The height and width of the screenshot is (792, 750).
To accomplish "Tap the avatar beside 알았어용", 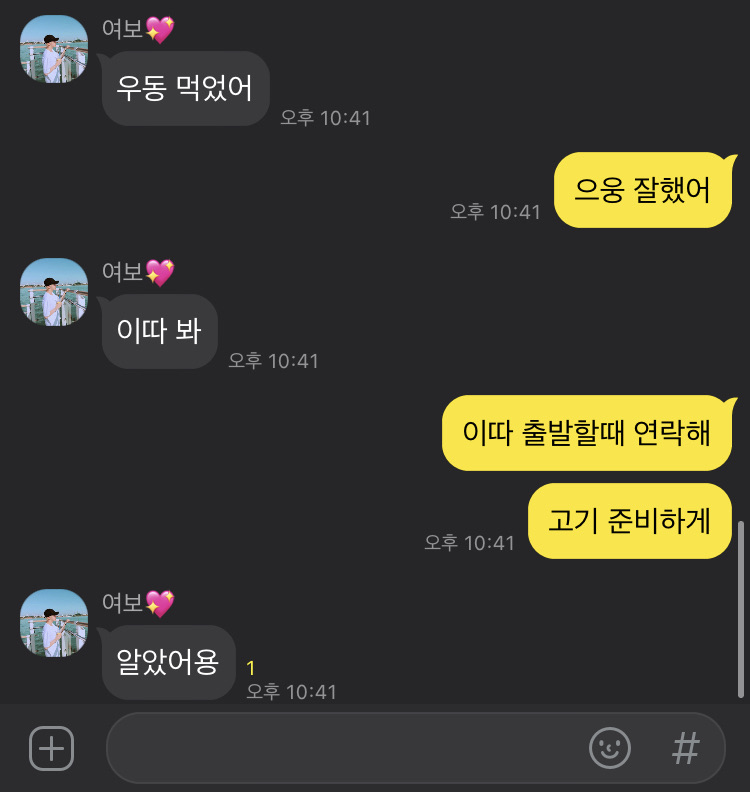I will tap(54, 623).
